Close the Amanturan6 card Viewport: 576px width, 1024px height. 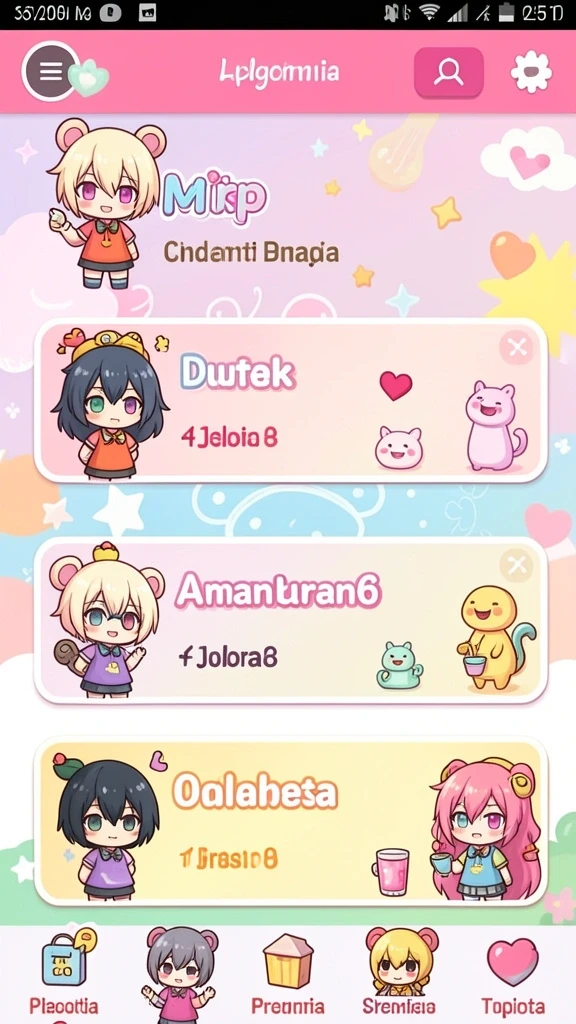pyautogui.click(x=517, y=566)
